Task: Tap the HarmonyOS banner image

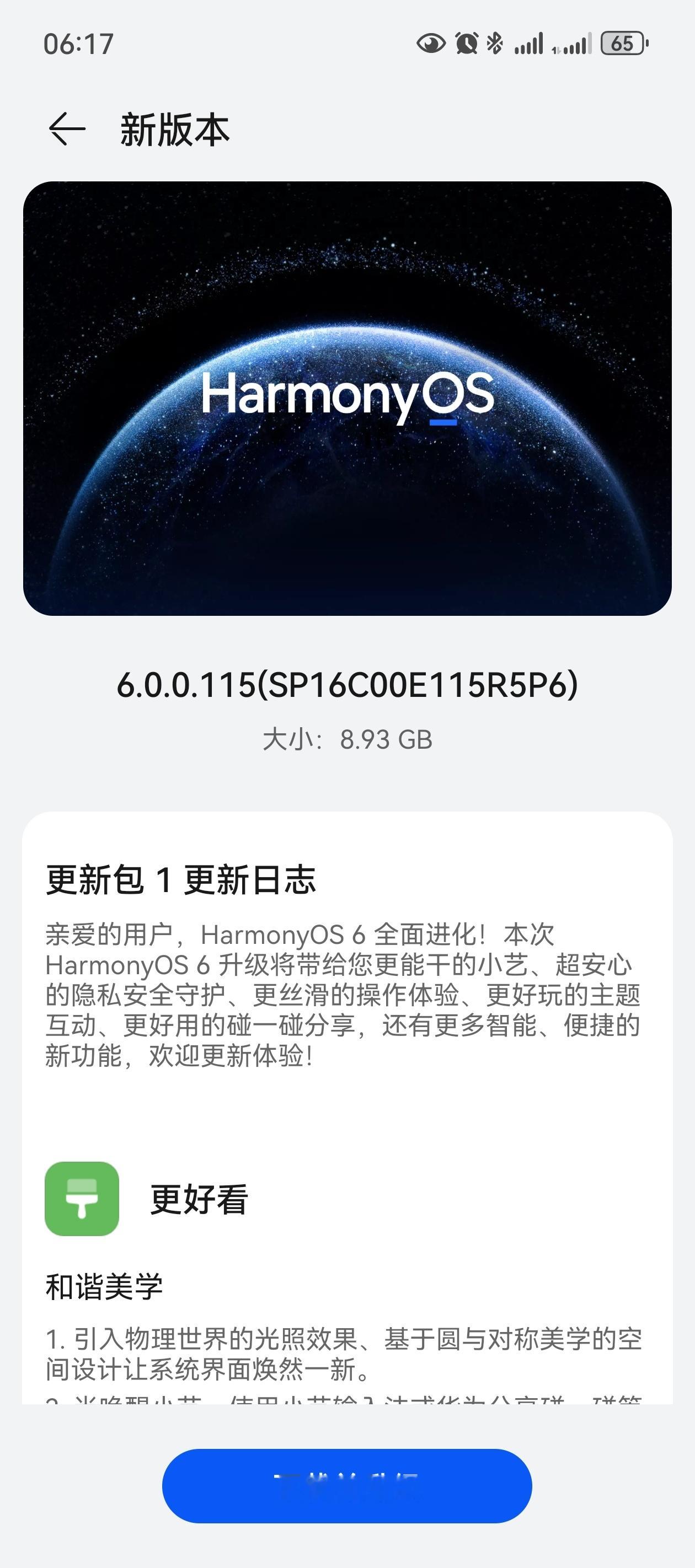Action: (x=347, y=399)
